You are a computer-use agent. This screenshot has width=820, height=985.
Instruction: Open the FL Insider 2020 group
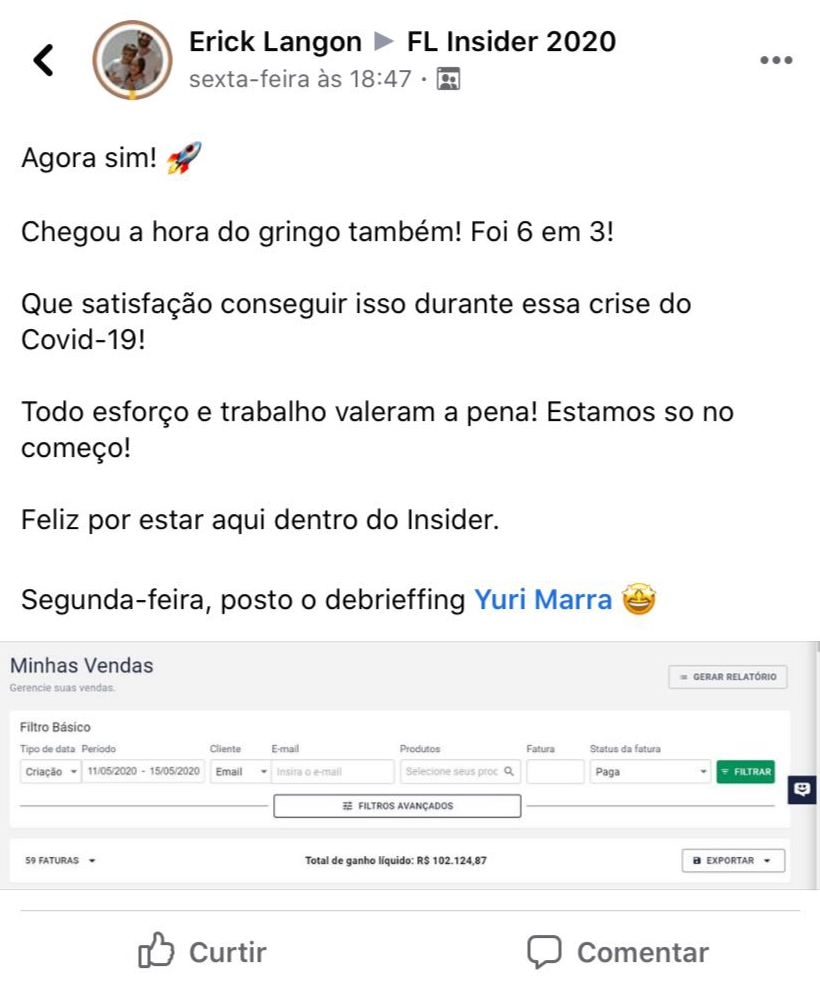point(511,42)
